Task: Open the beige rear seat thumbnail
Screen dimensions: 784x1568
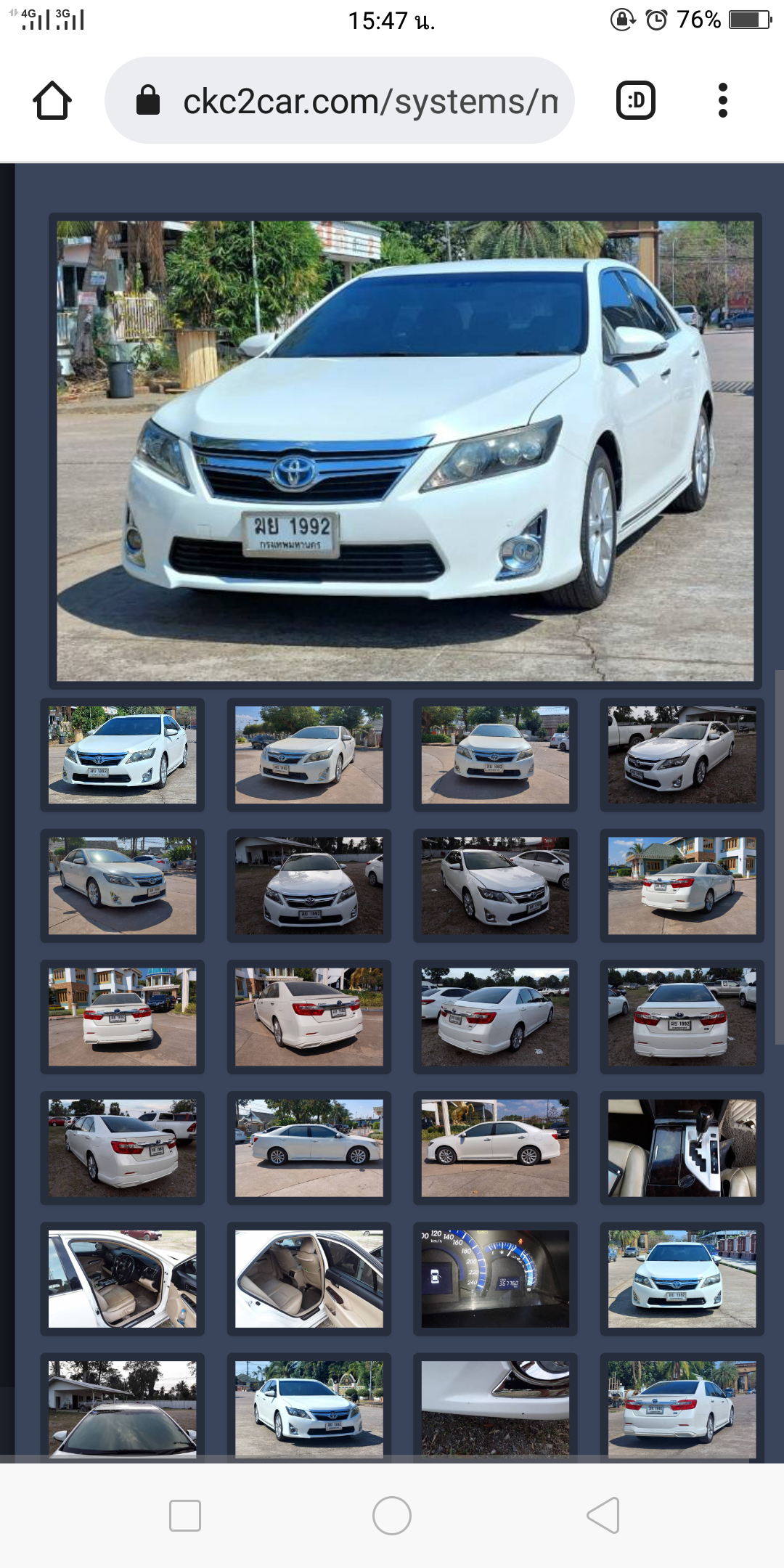Action: [x=309, y=1278]
